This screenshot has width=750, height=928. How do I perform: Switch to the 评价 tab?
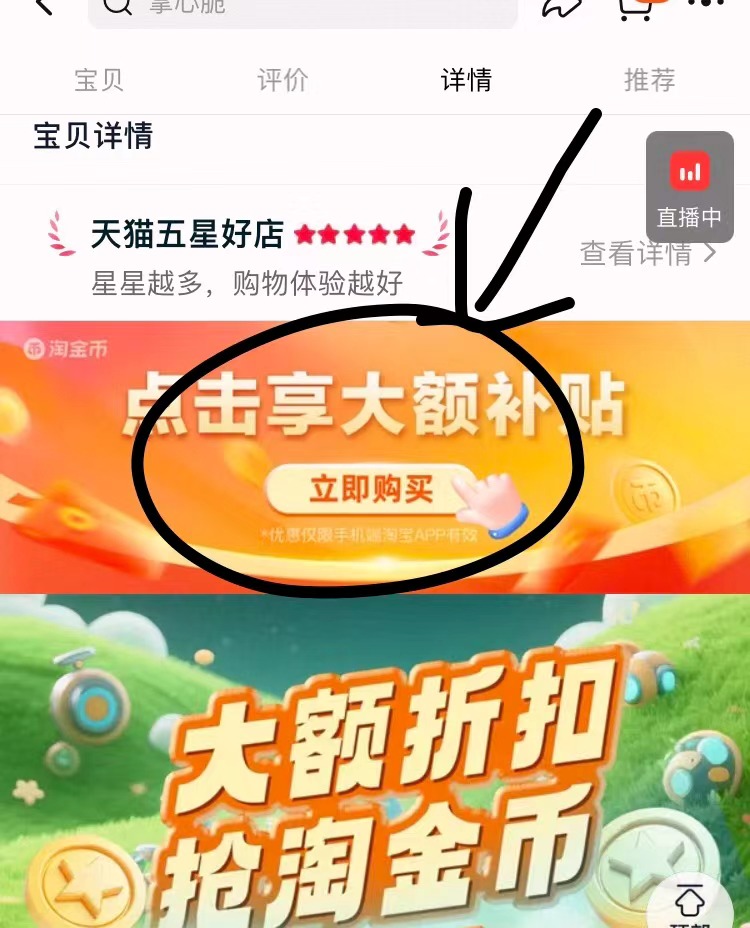click(283, 80)
